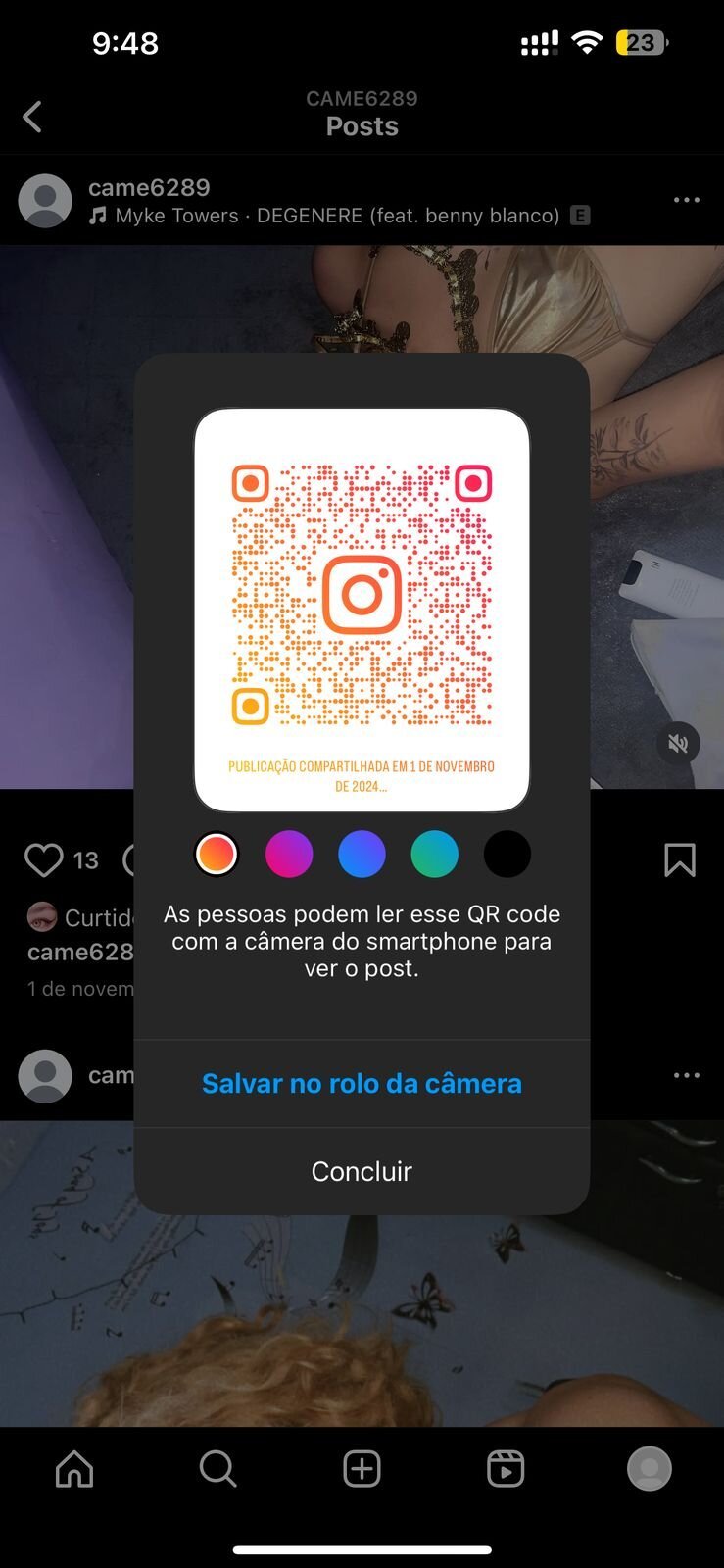Open options menu on the second post
Image resolution: width=724 pixels, height=1568 pixels.
pyautogui.click(x=686, y=1075)
